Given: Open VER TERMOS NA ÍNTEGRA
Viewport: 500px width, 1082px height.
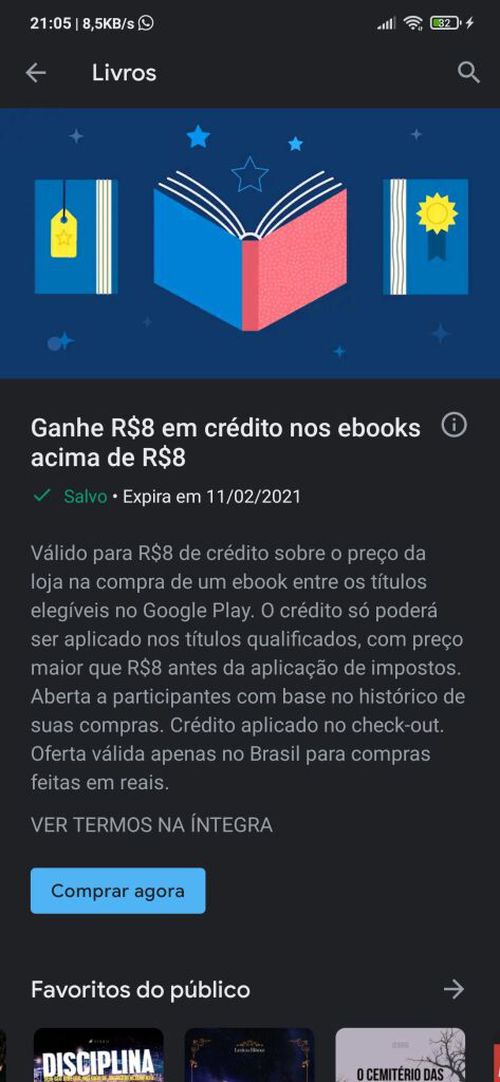Looking at the screenshot, I should [x=152, y=825].
